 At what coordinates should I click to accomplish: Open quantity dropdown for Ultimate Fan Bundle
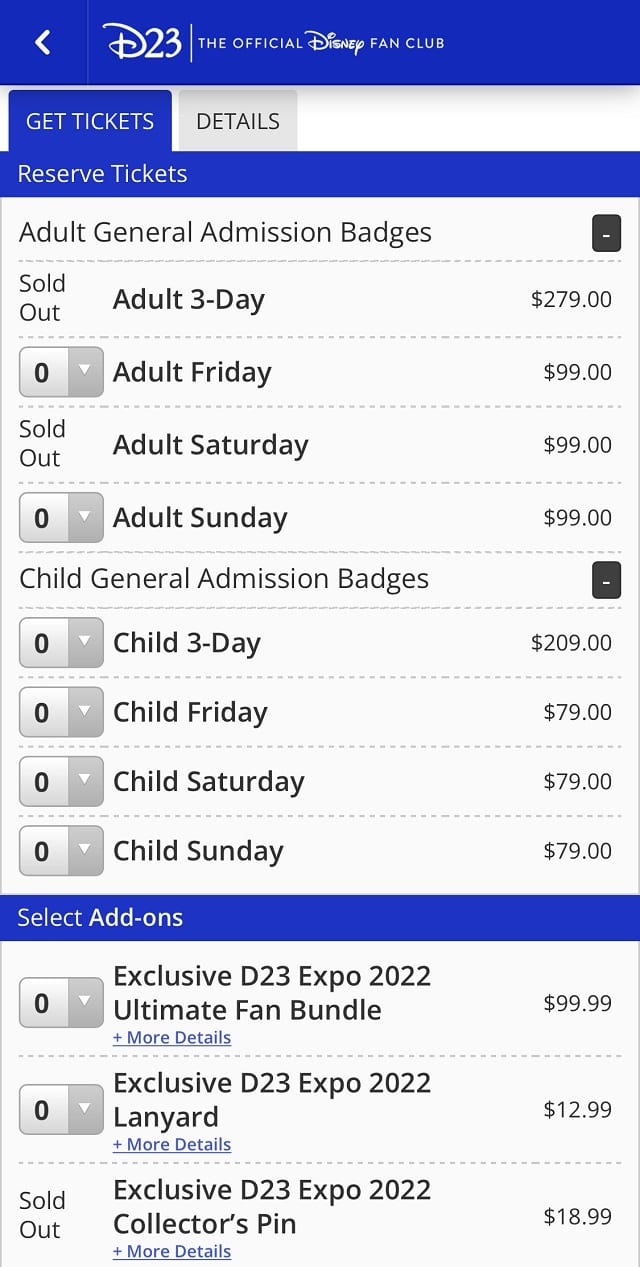[61, 1003]
